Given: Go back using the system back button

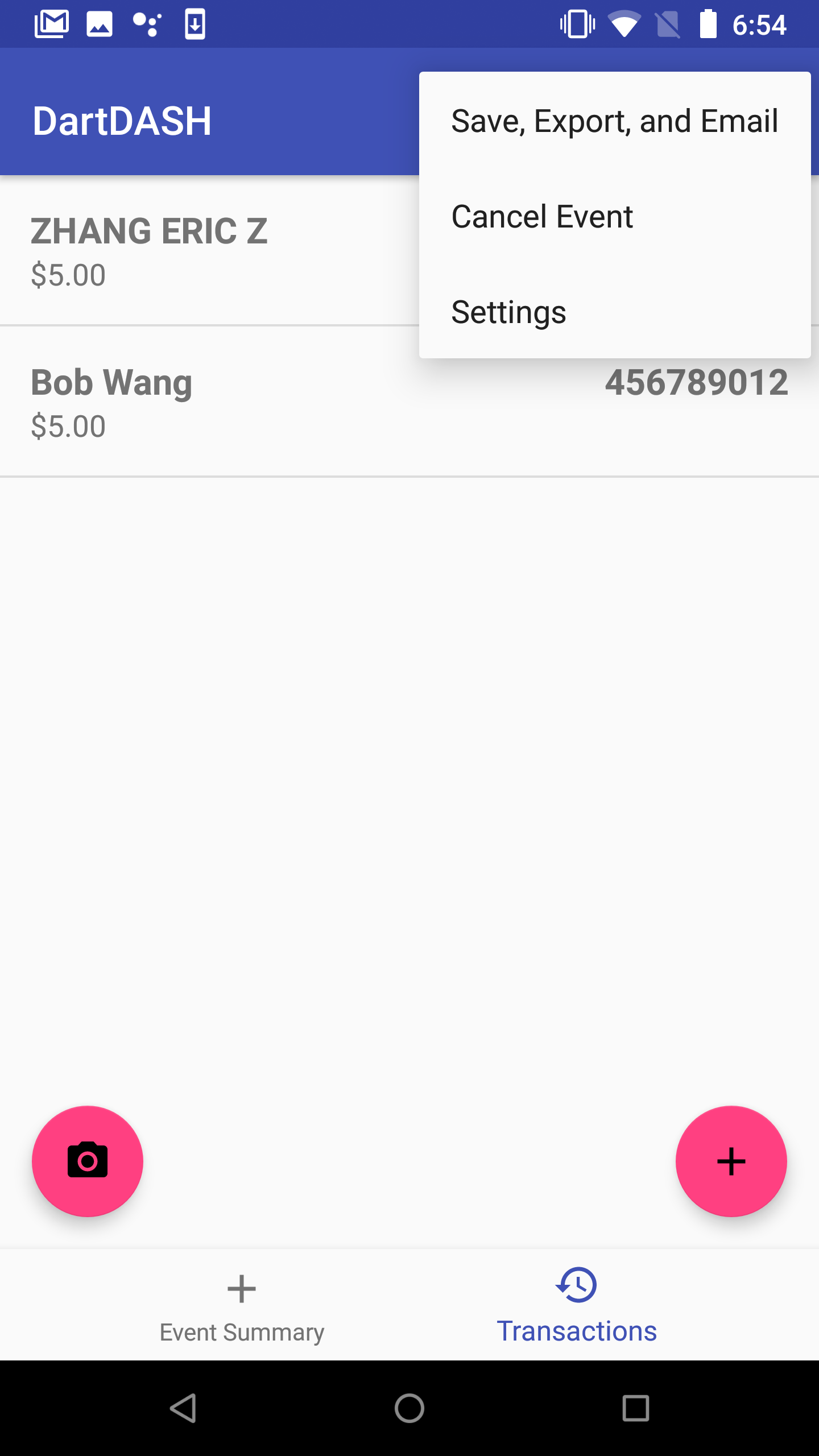Looking at the screenshot, I should click(x=183, y=1408).
